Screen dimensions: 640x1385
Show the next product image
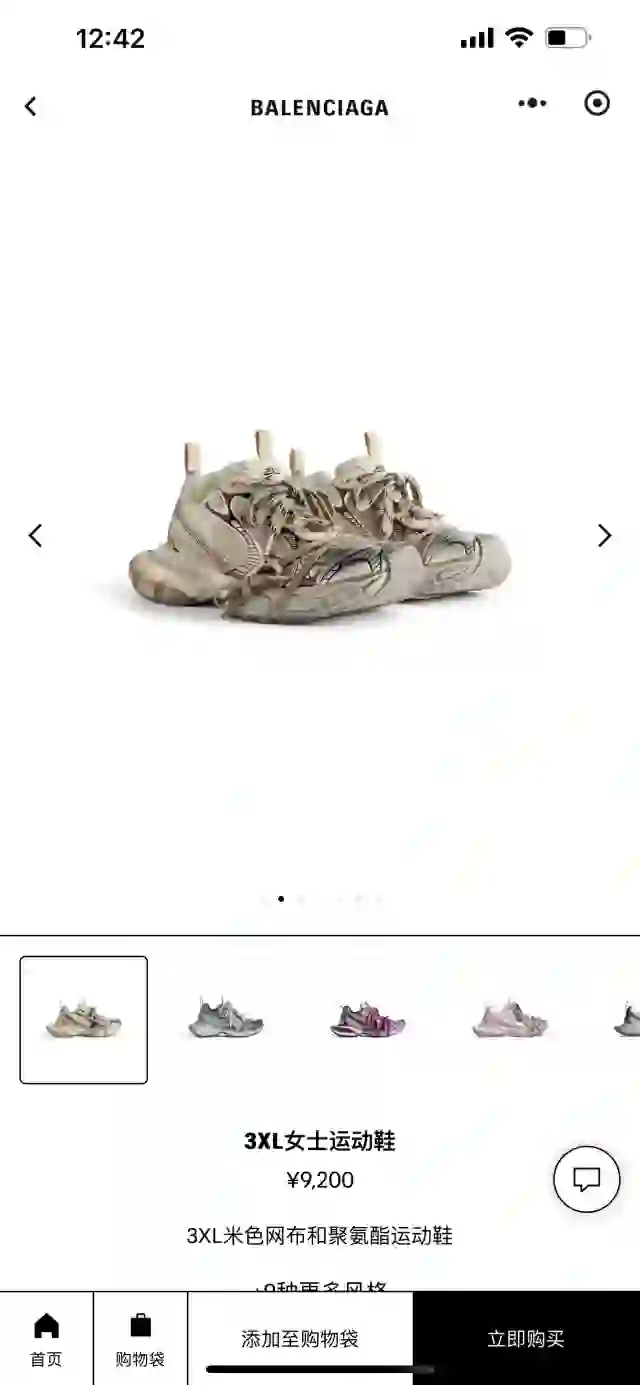604,536
